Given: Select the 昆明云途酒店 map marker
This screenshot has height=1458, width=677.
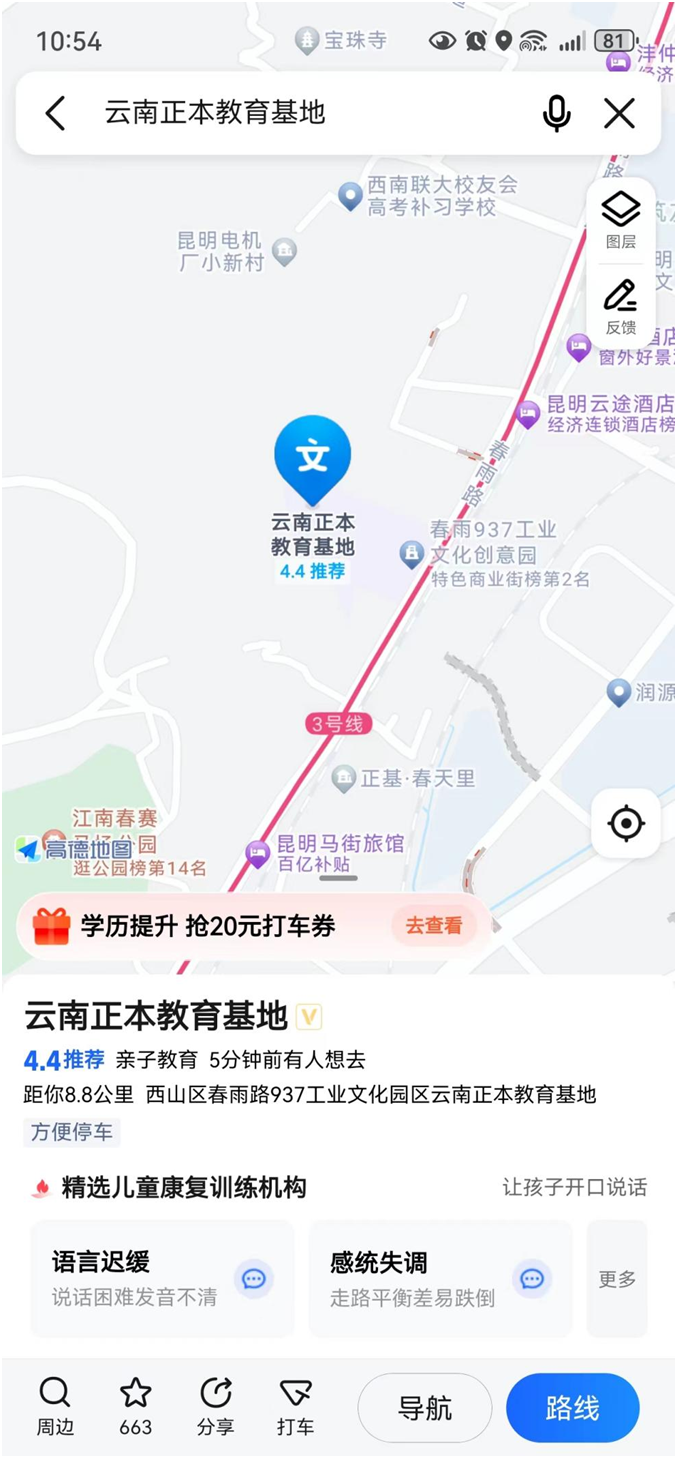Looking at the screenshot, I should tap(527, 412).
